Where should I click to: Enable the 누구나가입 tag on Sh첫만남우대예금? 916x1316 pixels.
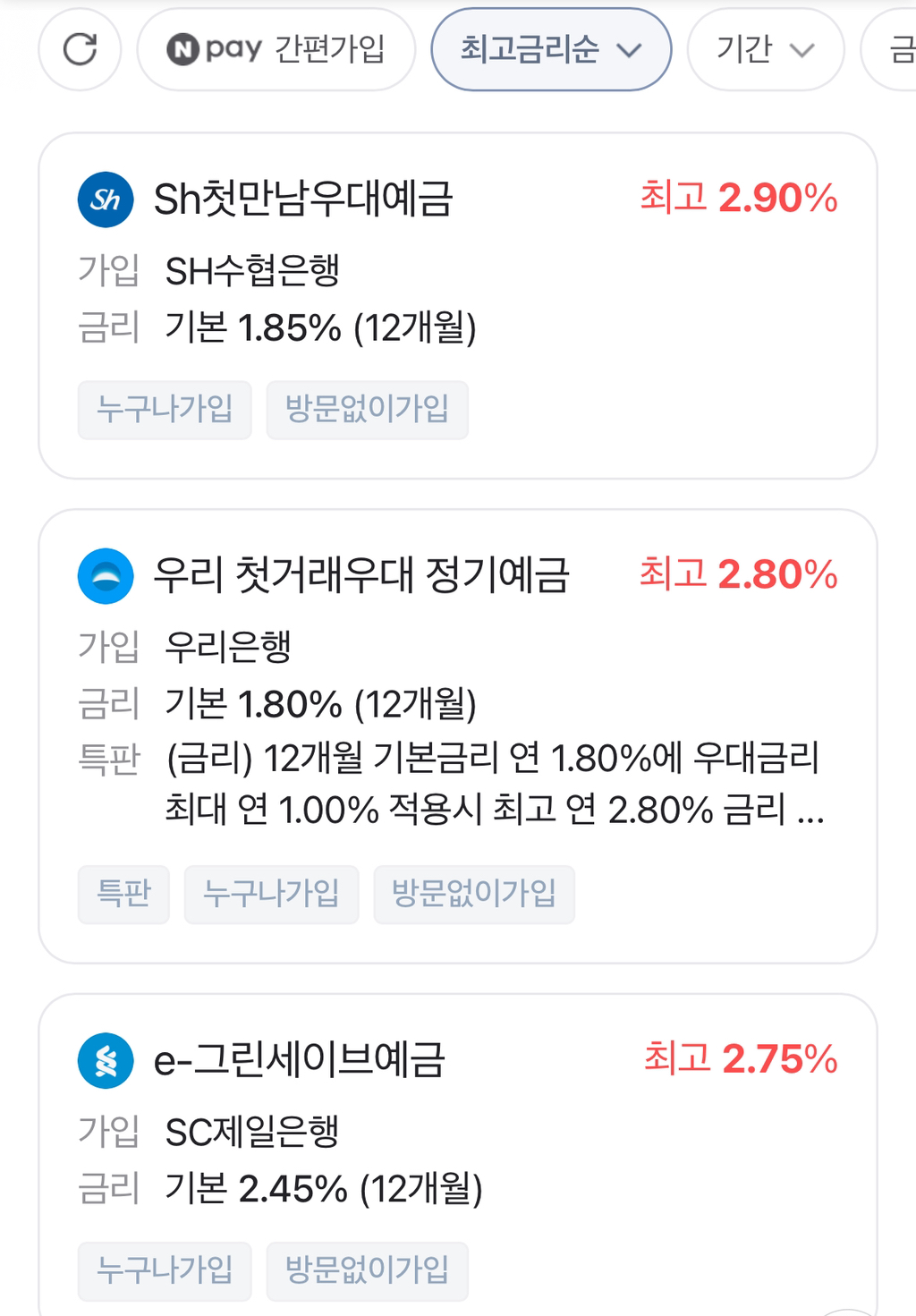point(165,410)
